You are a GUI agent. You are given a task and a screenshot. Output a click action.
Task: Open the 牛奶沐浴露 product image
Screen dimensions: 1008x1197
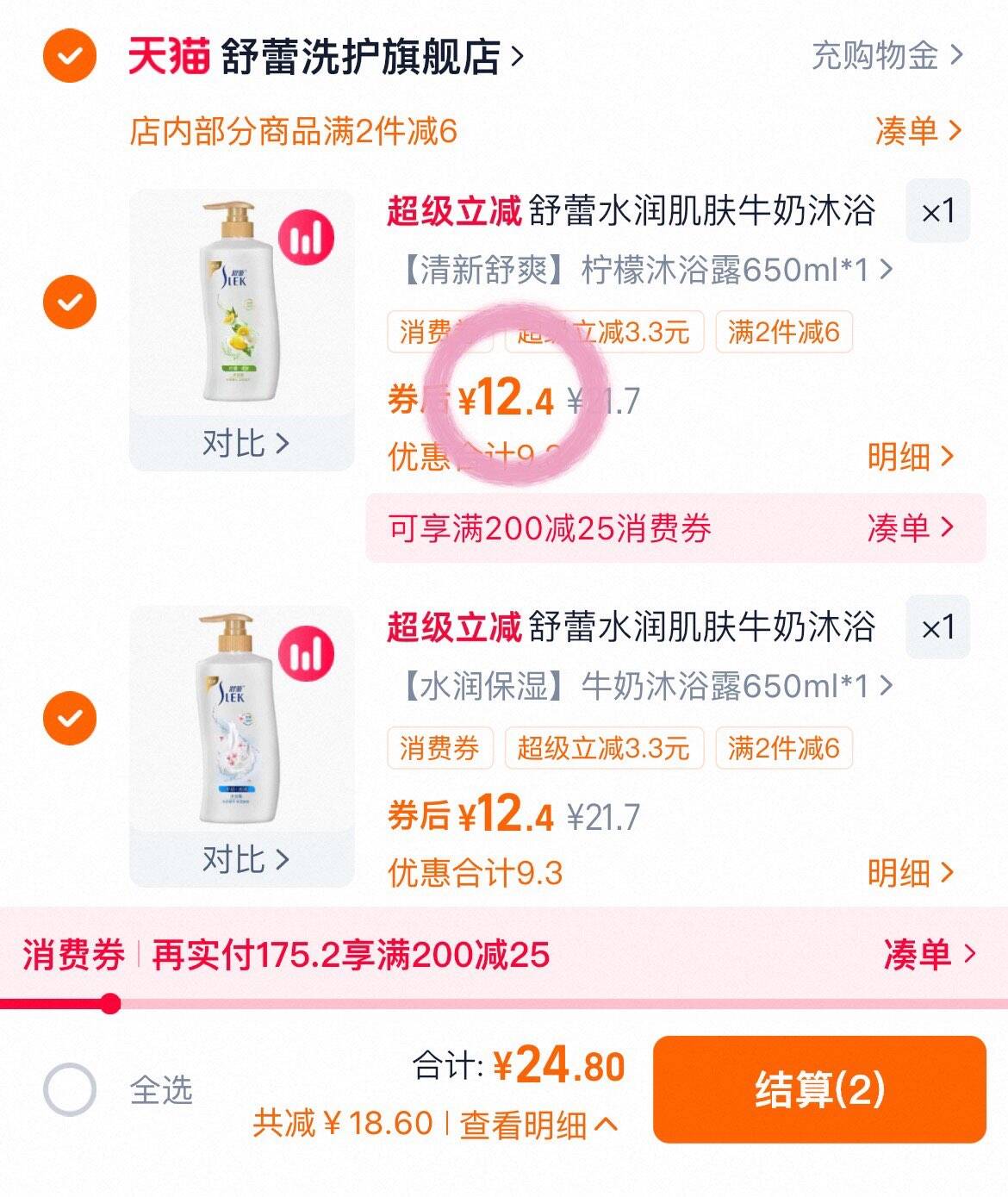[240, 718]
